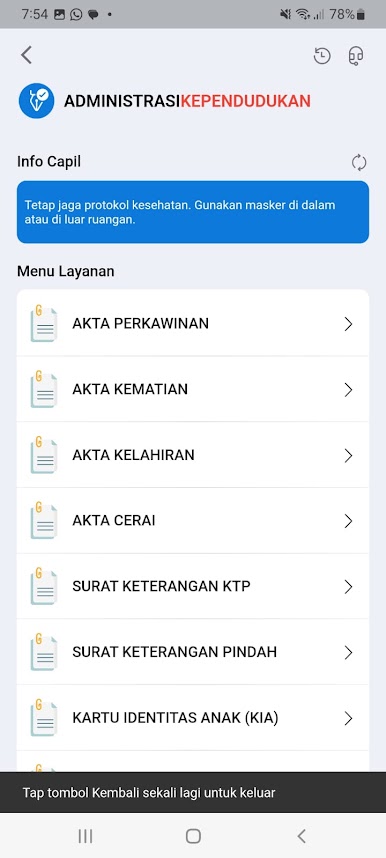This screenshot has width=386, height=858.
Task: Open system recent apps button
Action: (x=85, y=836)
